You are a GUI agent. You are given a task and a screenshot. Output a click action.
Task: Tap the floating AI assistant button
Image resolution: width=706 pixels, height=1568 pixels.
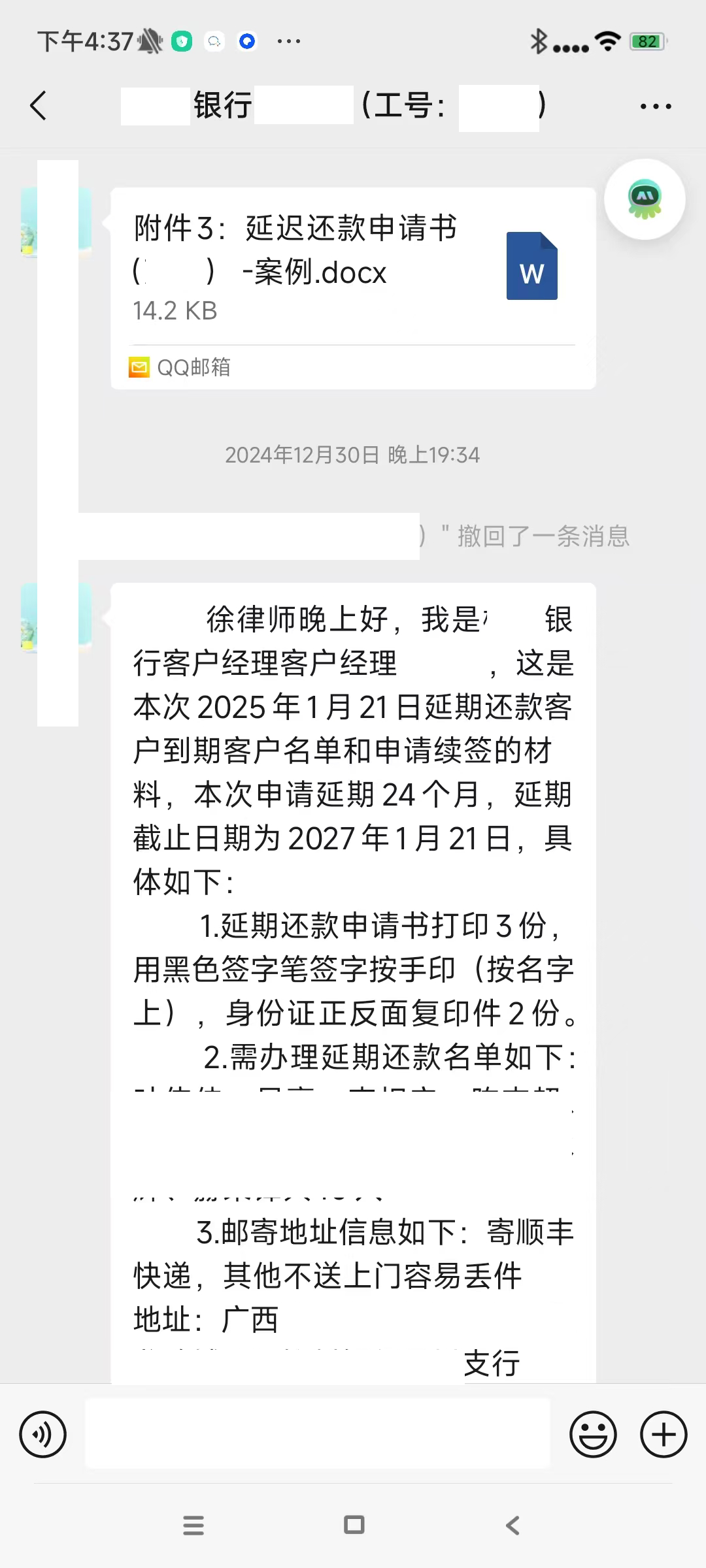coord(645,199)
